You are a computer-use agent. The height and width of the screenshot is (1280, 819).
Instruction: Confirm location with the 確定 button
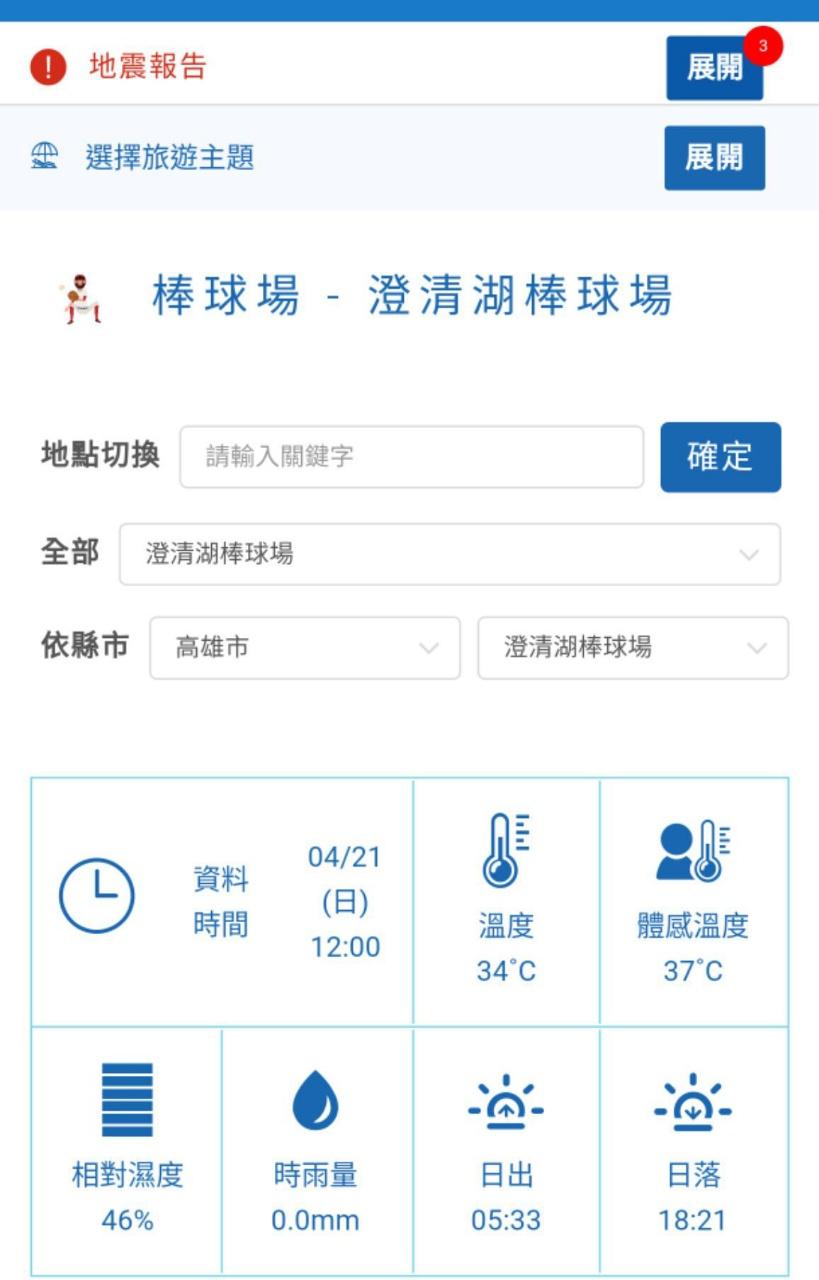click(x=720, y=457)
